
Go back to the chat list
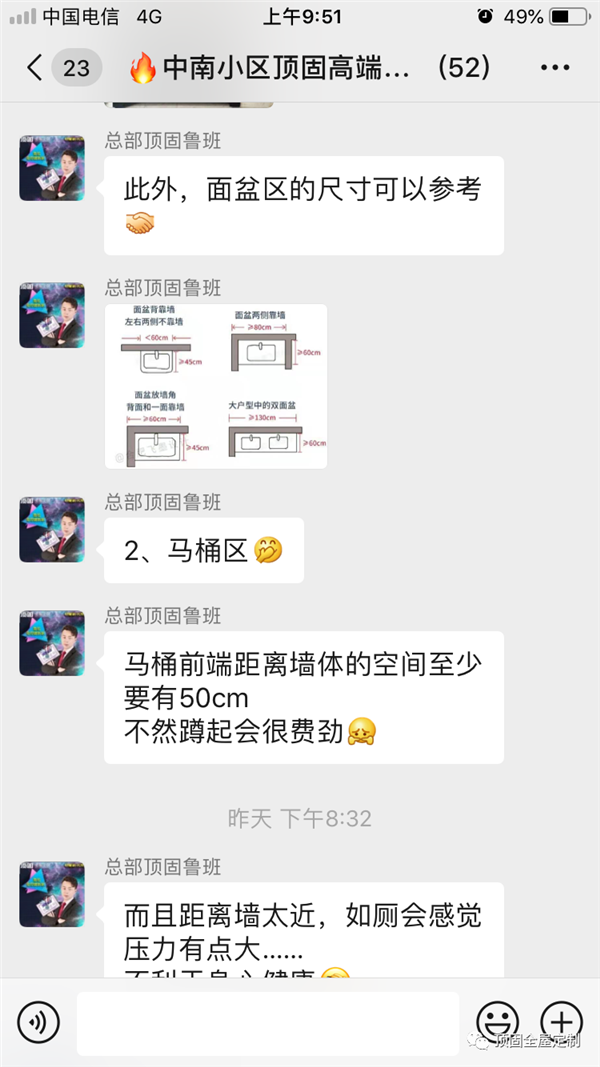point(36,68)
